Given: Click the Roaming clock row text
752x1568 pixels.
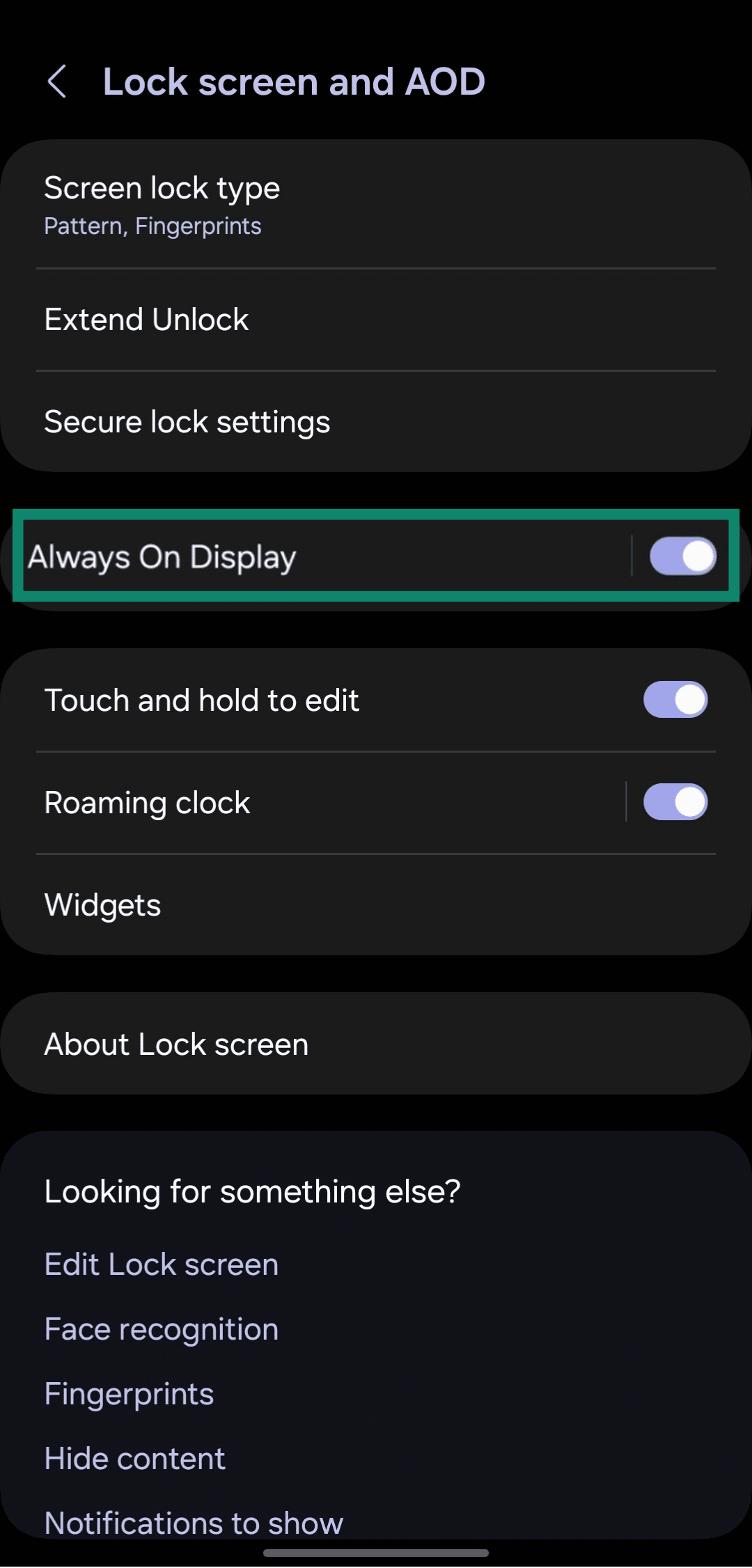Looking at the screenshot, I should (147, 802).
